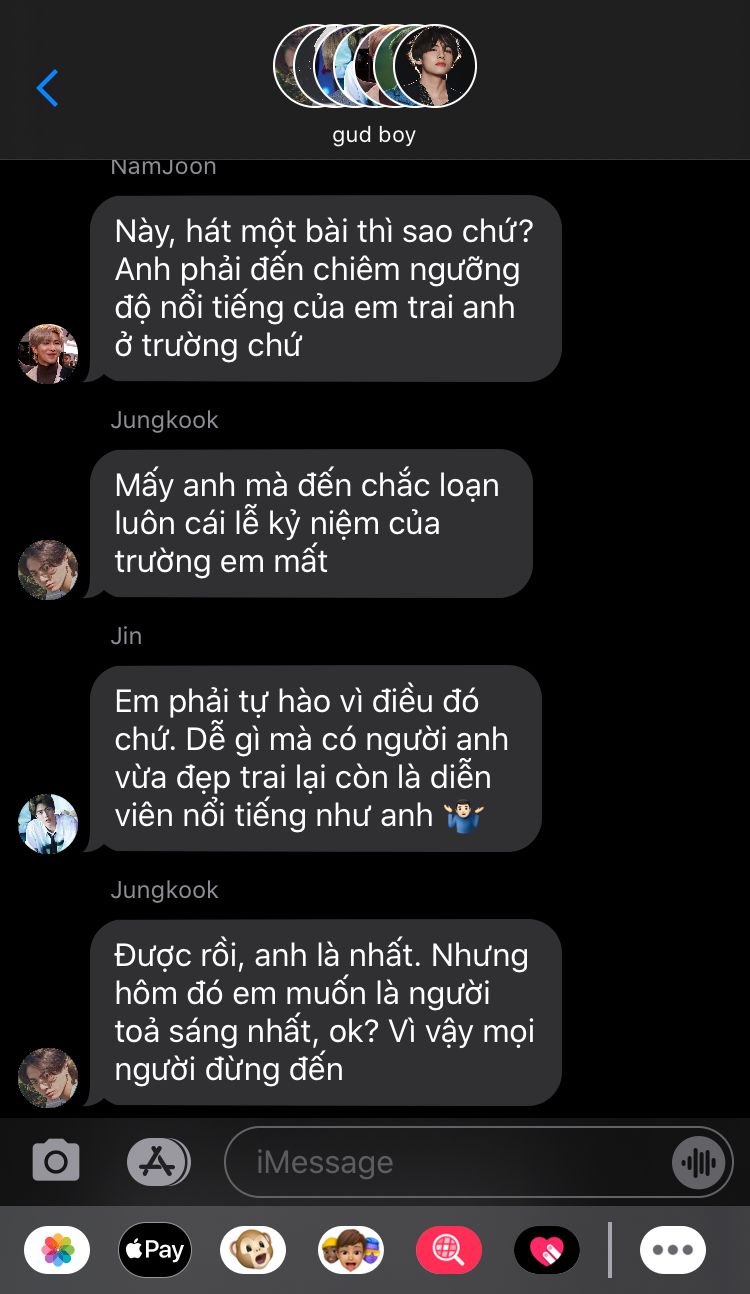
Task: Record an audio message
Action: [699, 1162]
